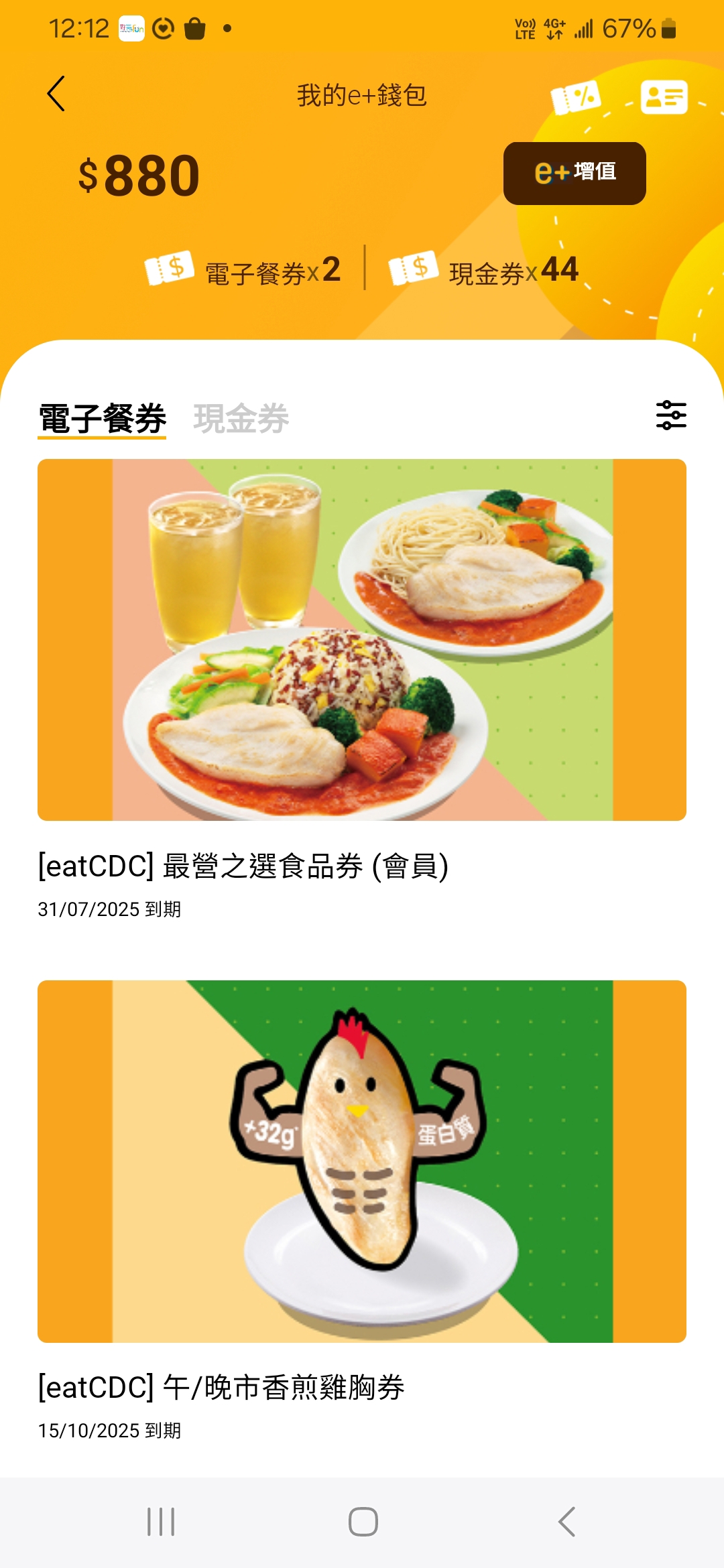Switch to the 現金券 tab
Screen dimensions: 724x1568
[x=241, y=419]
